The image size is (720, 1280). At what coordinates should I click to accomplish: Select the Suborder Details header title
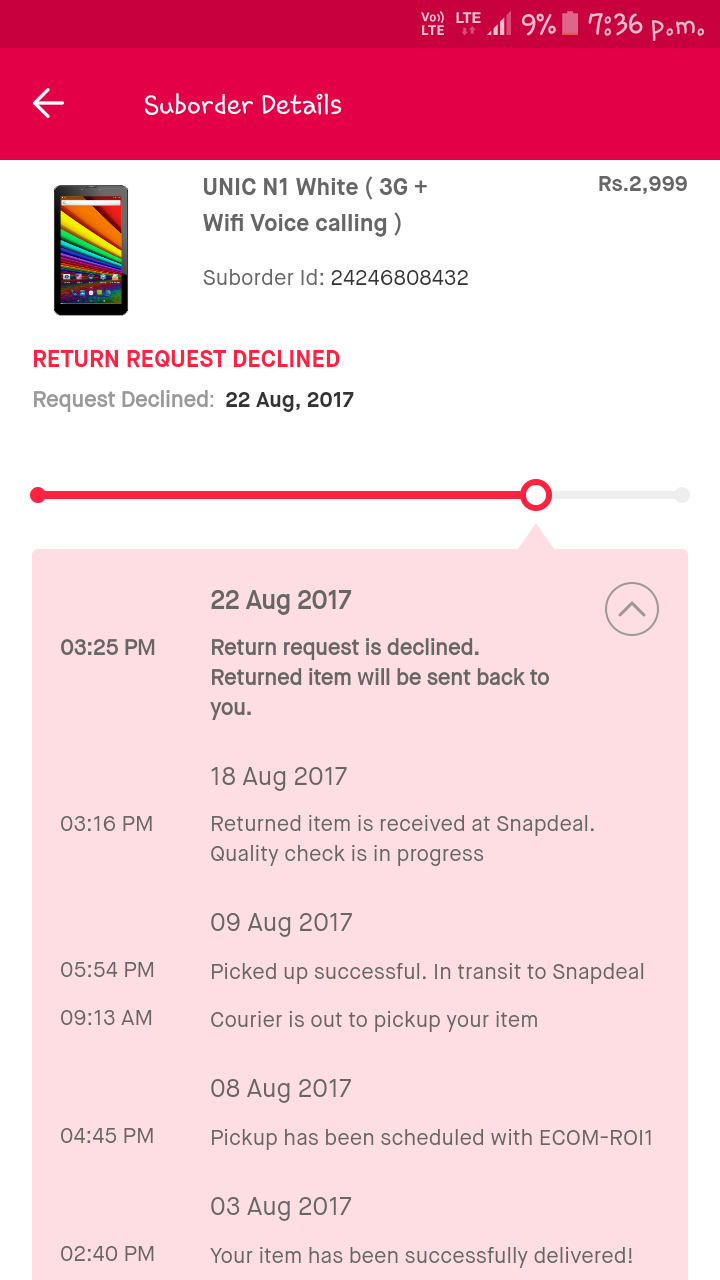[242, 104]
